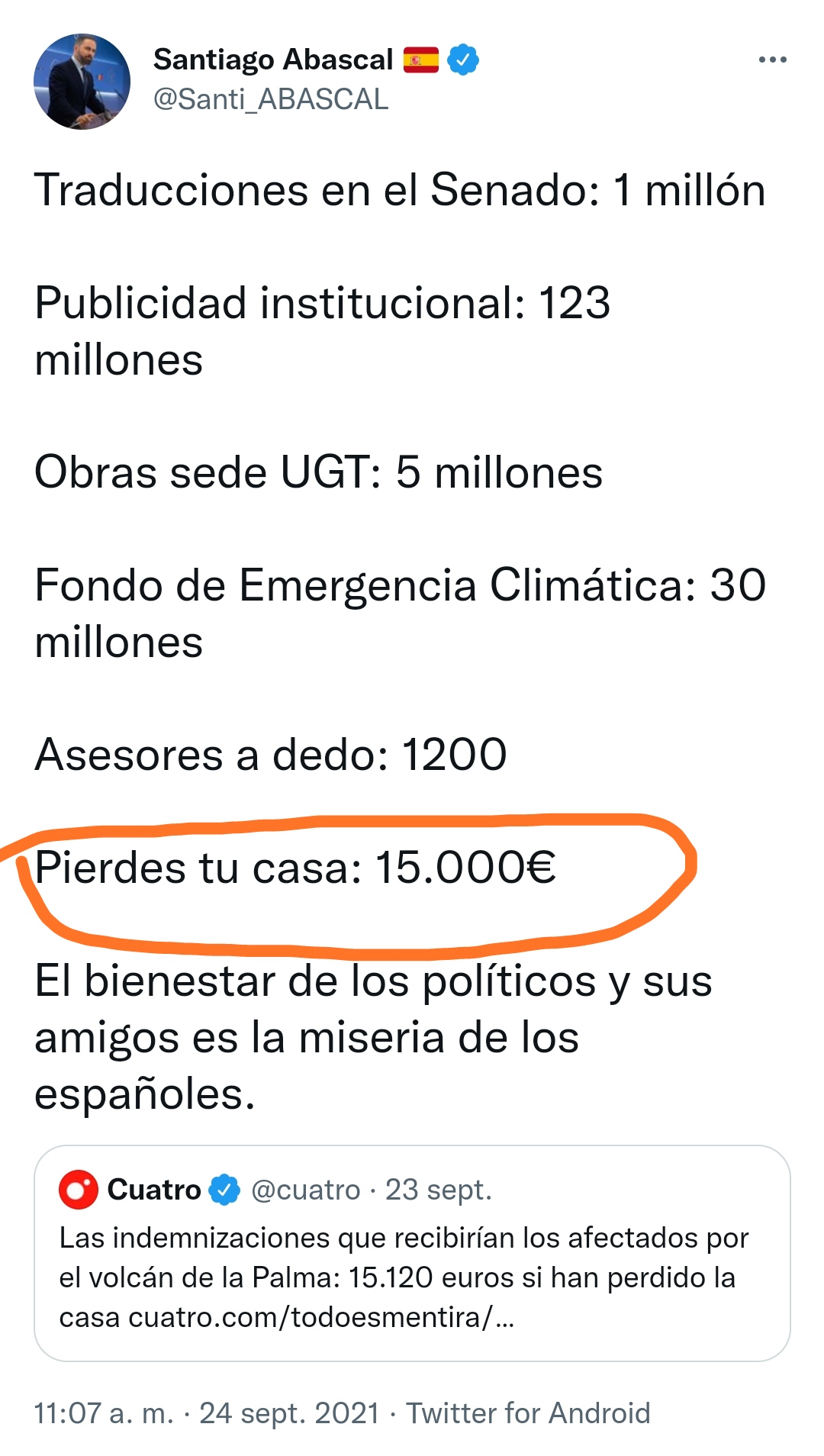Open the @Santi_ABASCAL profile handle
This screenshot has width=824, height=1456.
(271, 99)
